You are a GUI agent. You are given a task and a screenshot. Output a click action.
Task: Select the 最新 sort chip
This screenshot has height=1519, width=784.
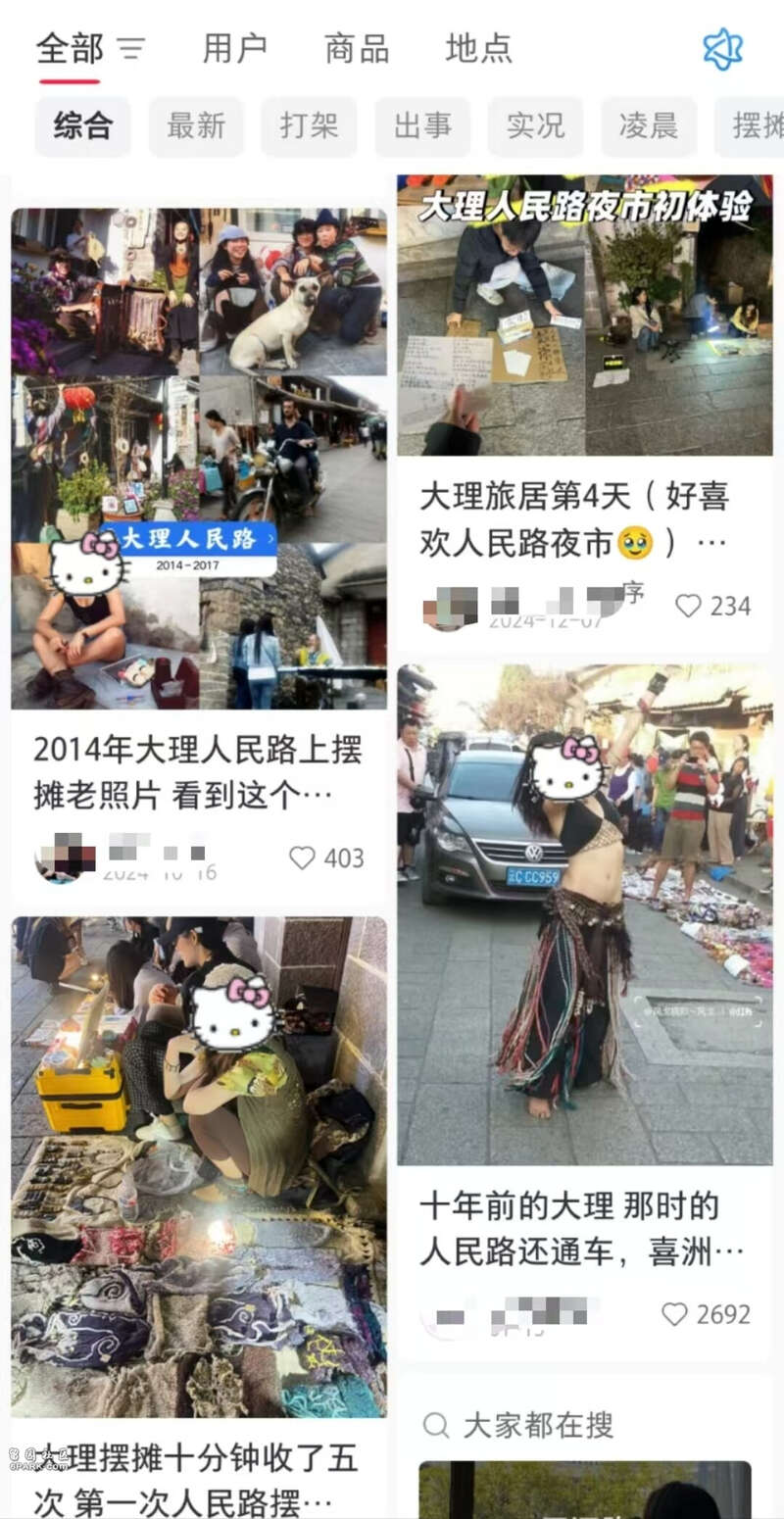pos(196,126)
